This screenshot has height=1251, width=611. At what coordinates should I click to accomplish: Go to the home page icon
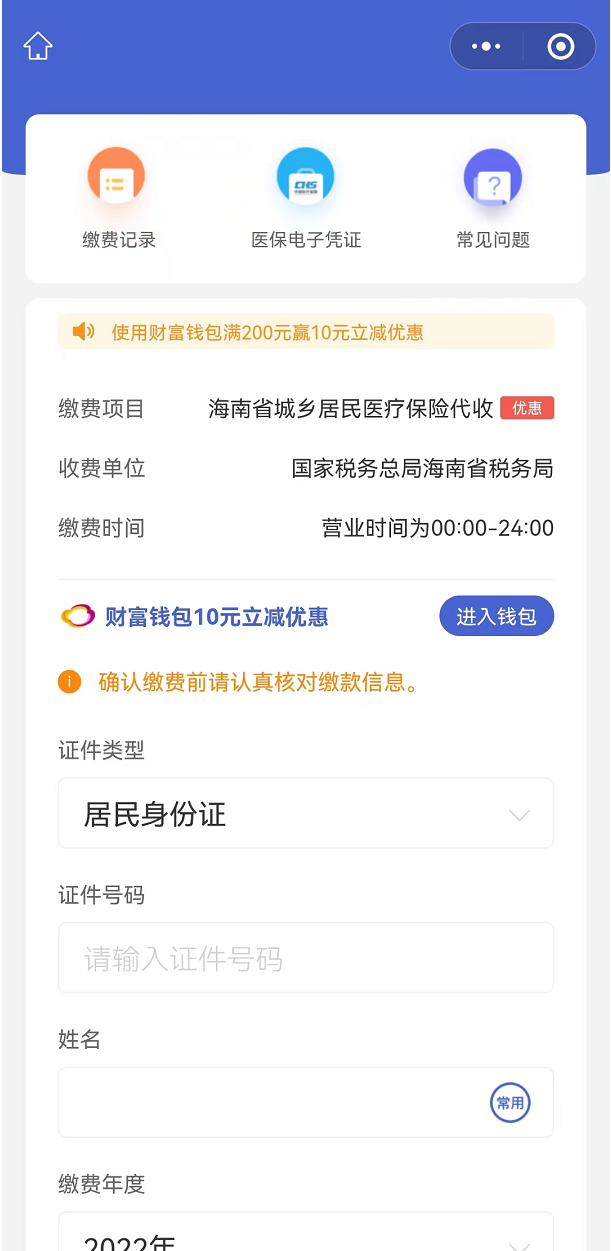coord(38,46)
